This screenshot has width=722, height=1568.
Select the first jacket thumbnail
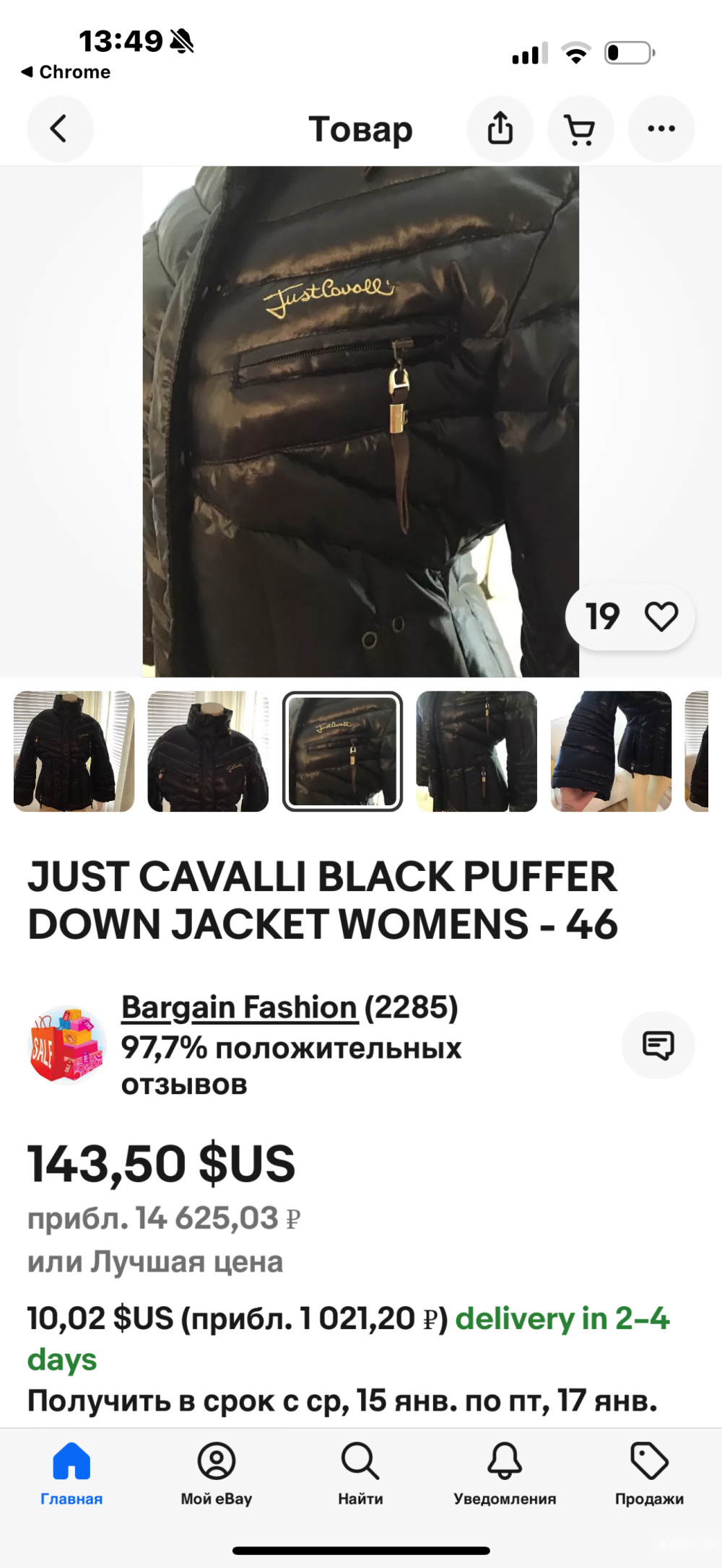tap(74, 752)
